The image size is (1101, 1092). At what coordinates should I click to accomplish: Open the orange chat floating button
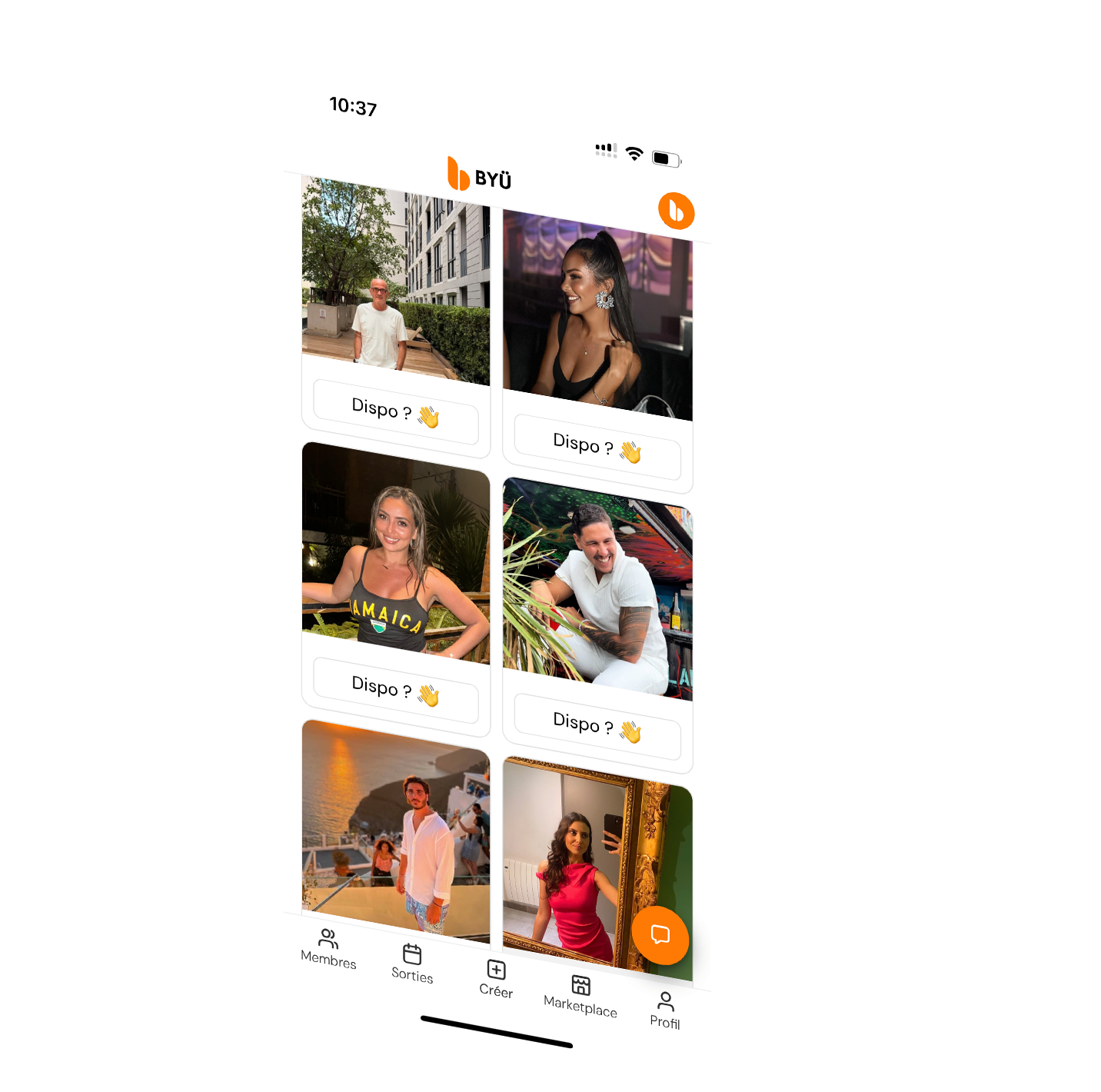[x=660, y=935]
